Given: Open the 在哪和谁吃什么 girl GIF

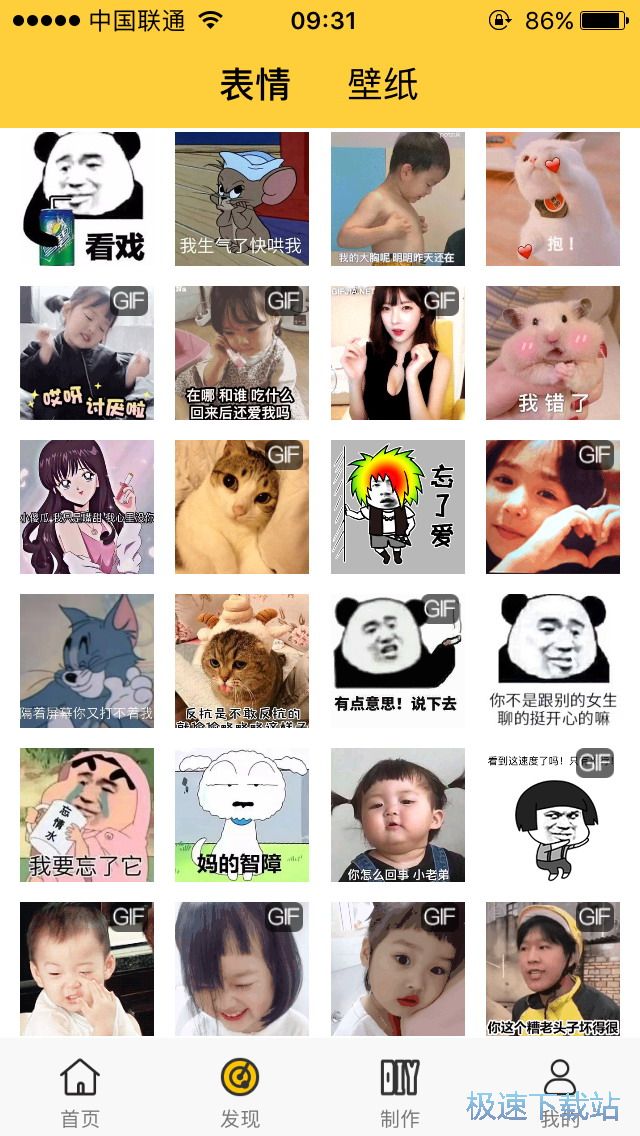Looking at the screenshot, I should pos(242,353).
